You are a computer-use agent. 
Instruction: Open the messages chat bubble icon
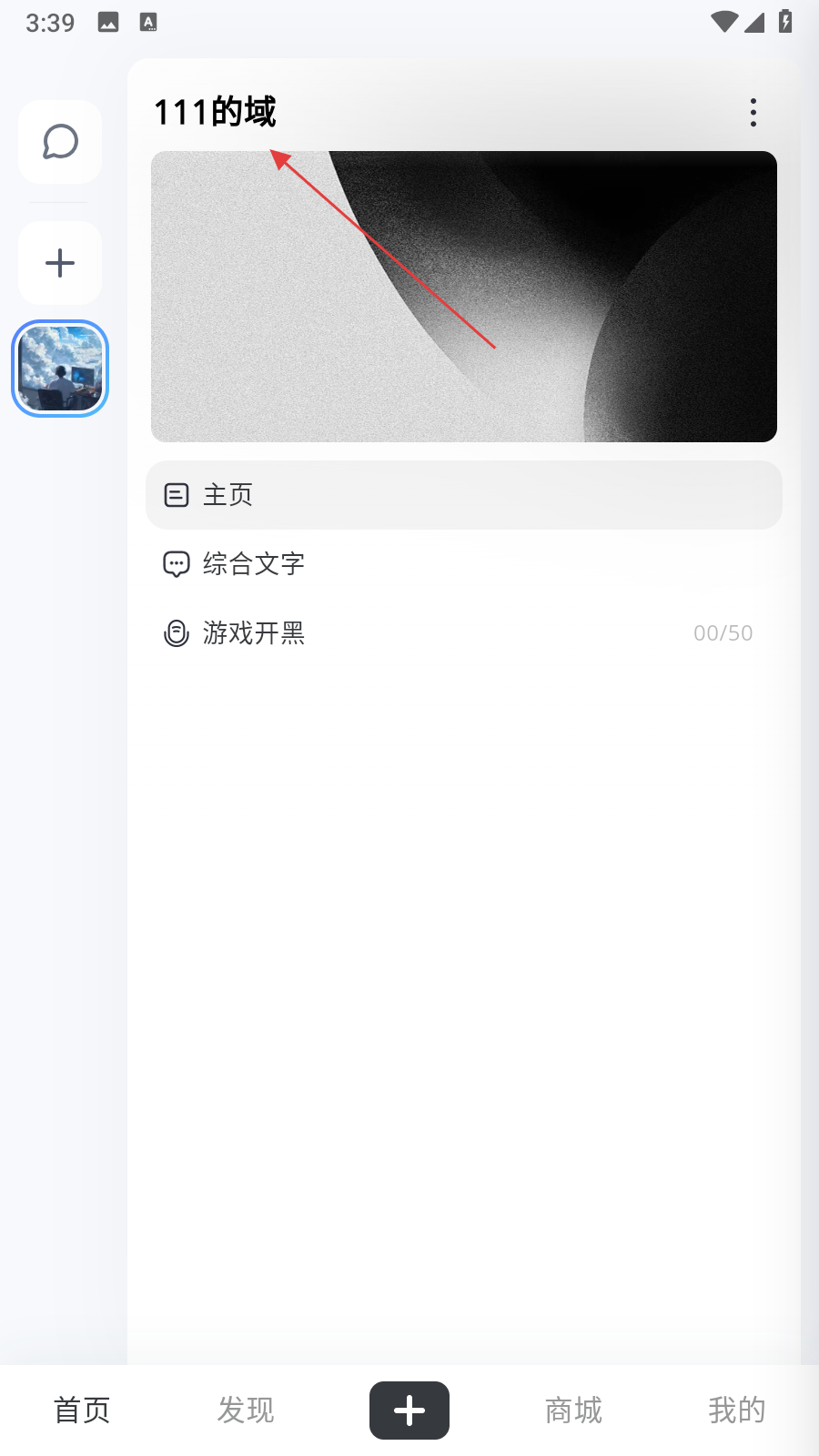point(60,142)
